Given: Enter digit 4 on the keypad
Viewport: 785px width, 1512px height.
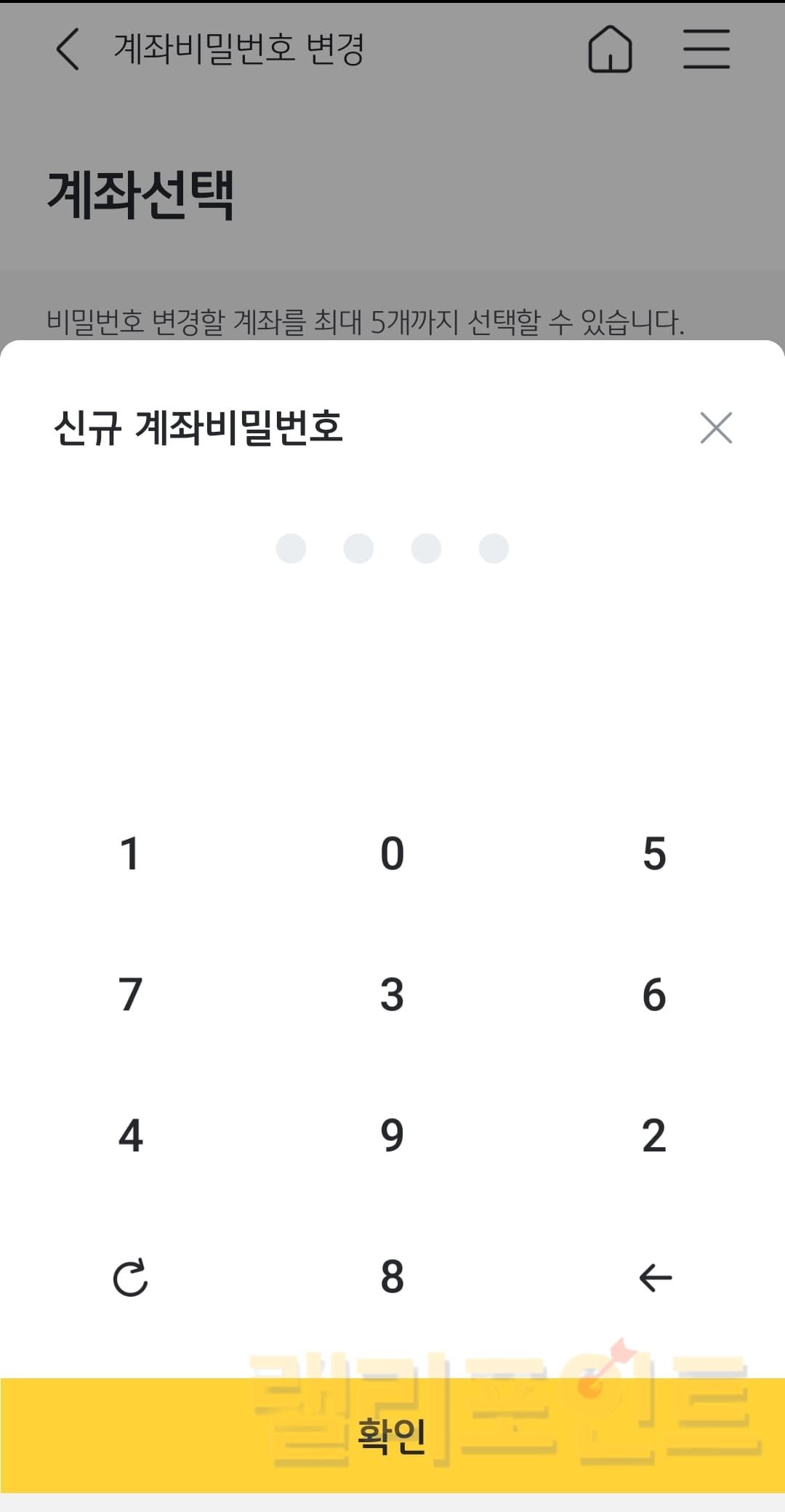Looking at the screenshot, I should (x=130, y=1135).
